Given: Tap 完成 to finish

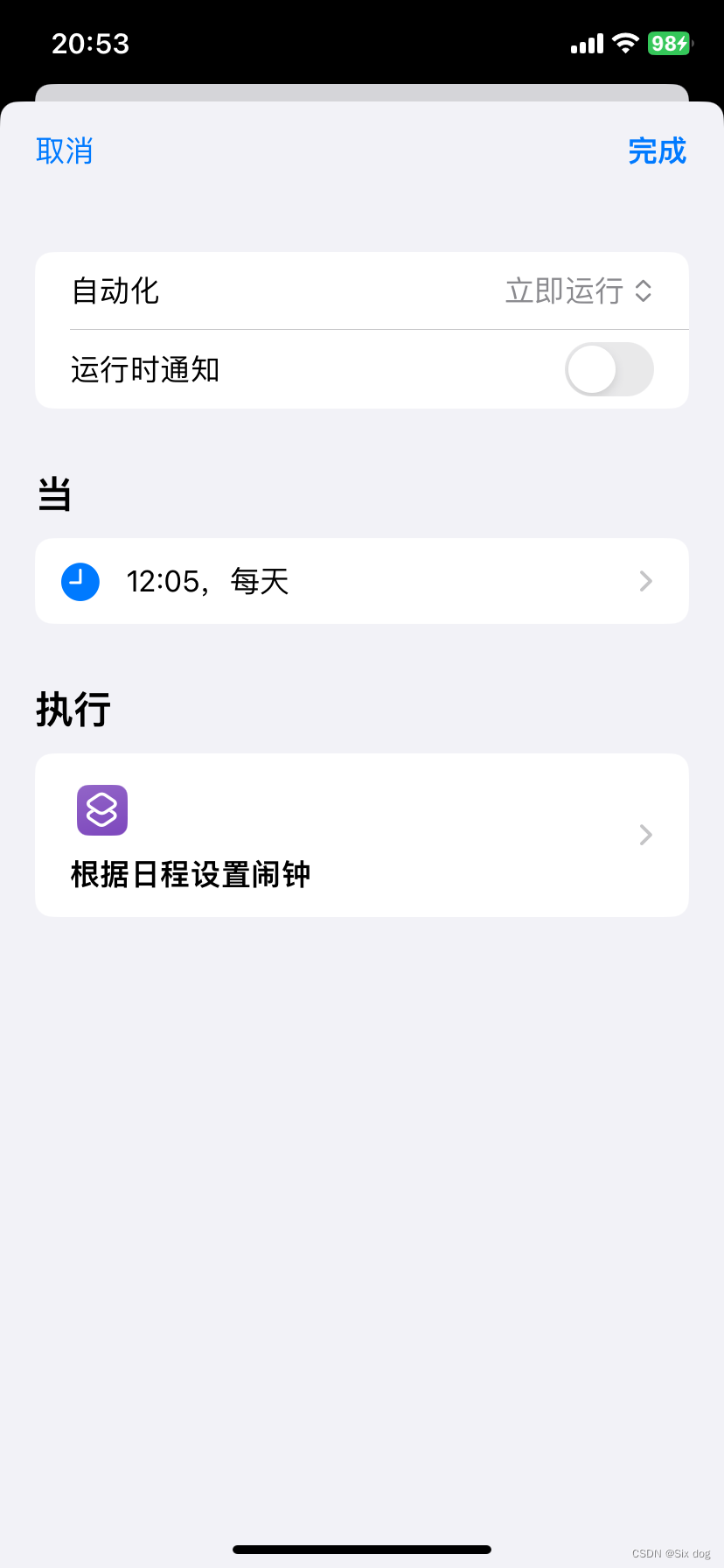Looking at the screenshot, I should point(657,150).
